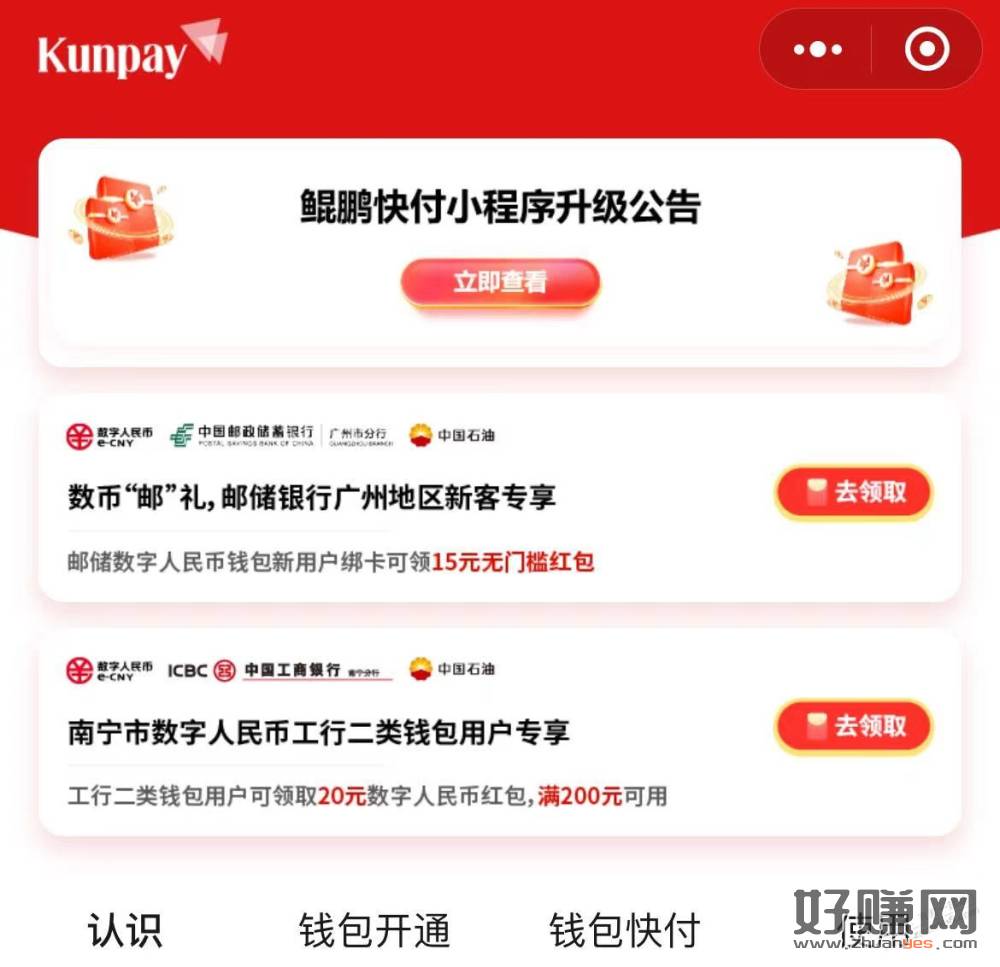
Task: Switch to the 钱包快付 tab
Action: click(624, 930)
